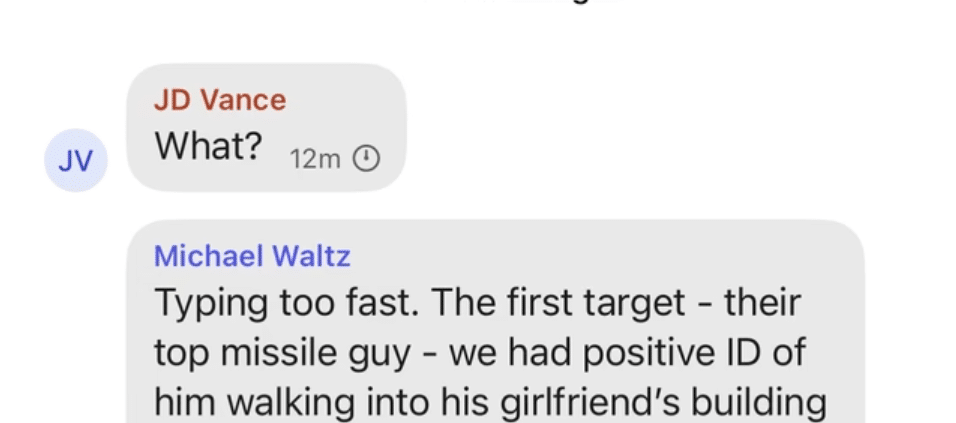Tap the Michael Waltz sender name
Screen dimensions: 956x423
(x=252, y=256)
